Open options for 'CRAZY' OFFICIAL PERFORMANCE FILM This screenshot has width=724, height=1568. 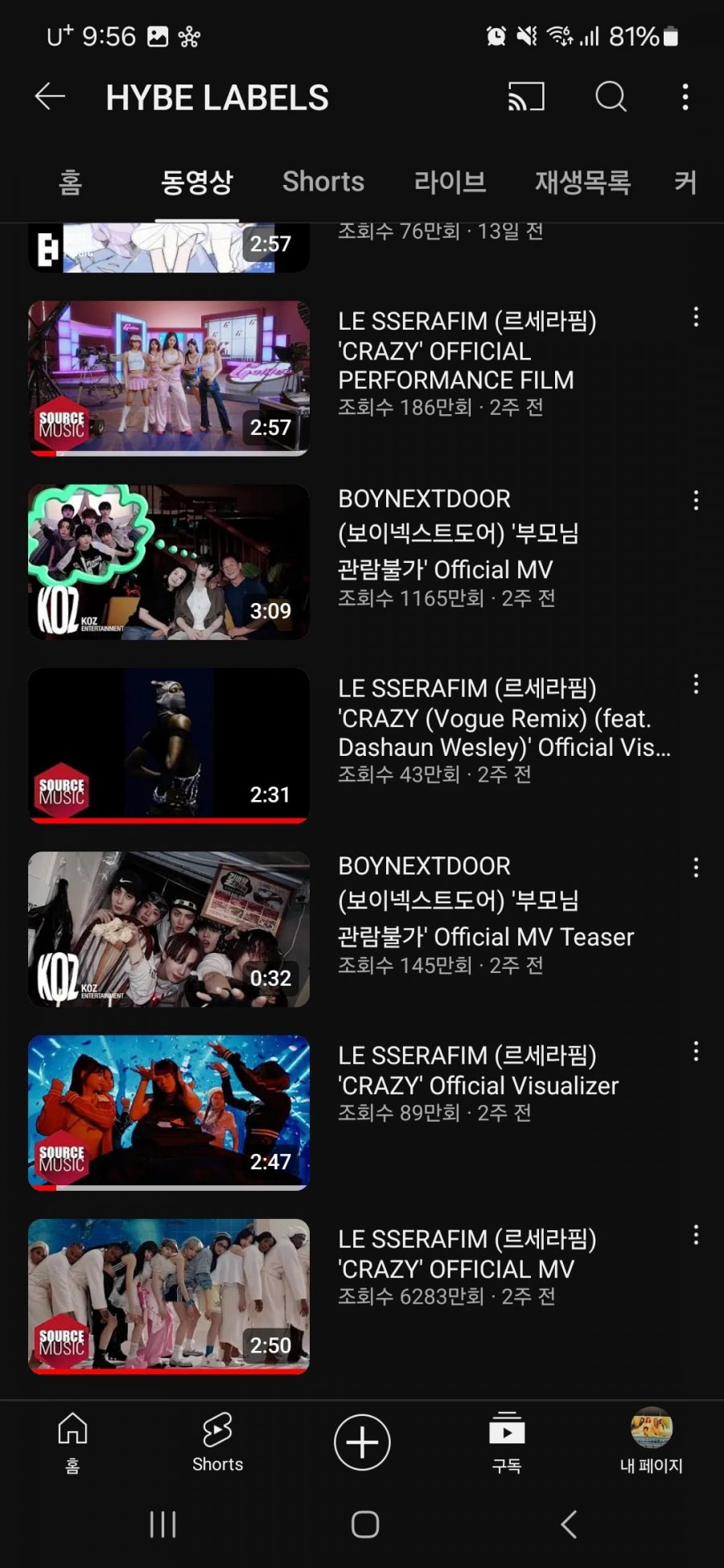click(696, 318)
